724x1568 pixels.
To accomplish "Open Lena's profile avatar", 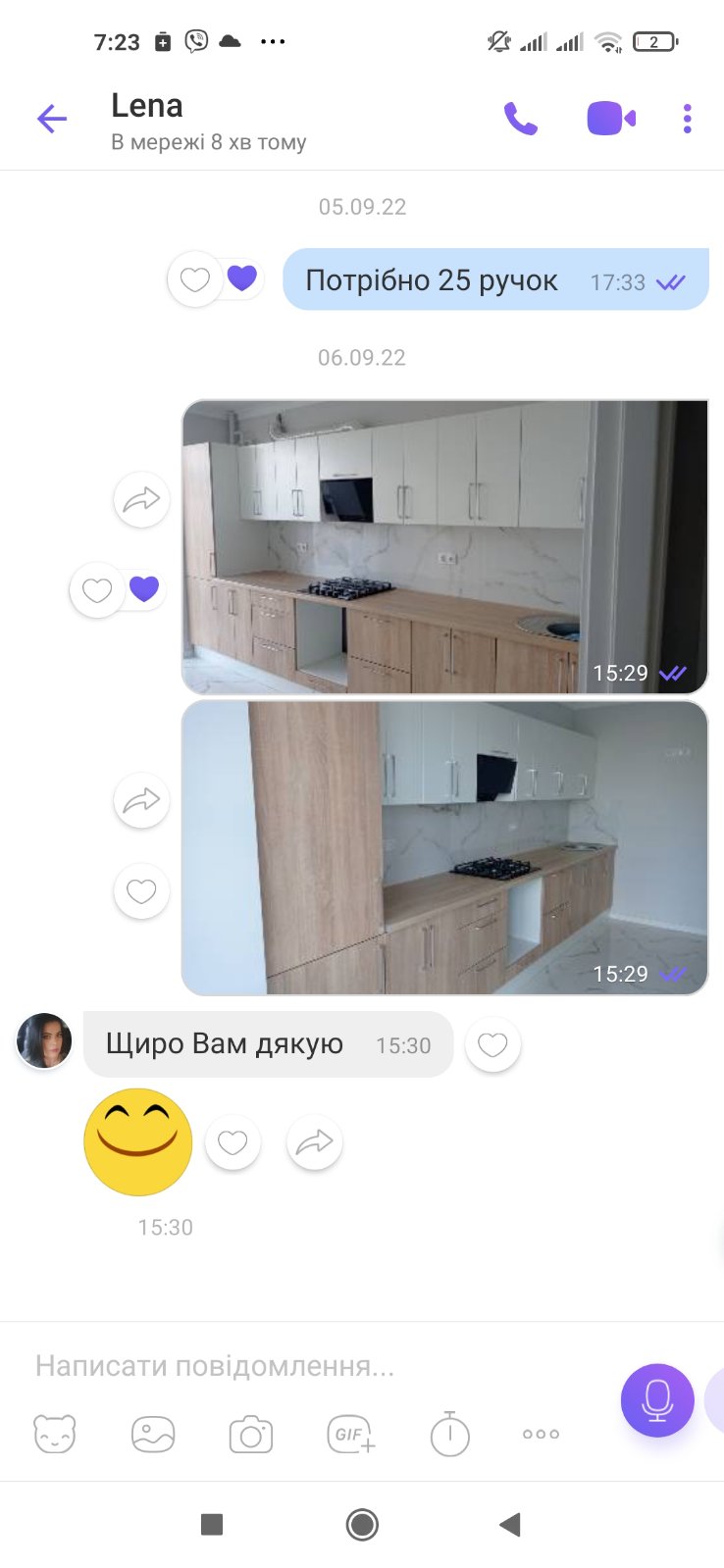I will 44,1040.
